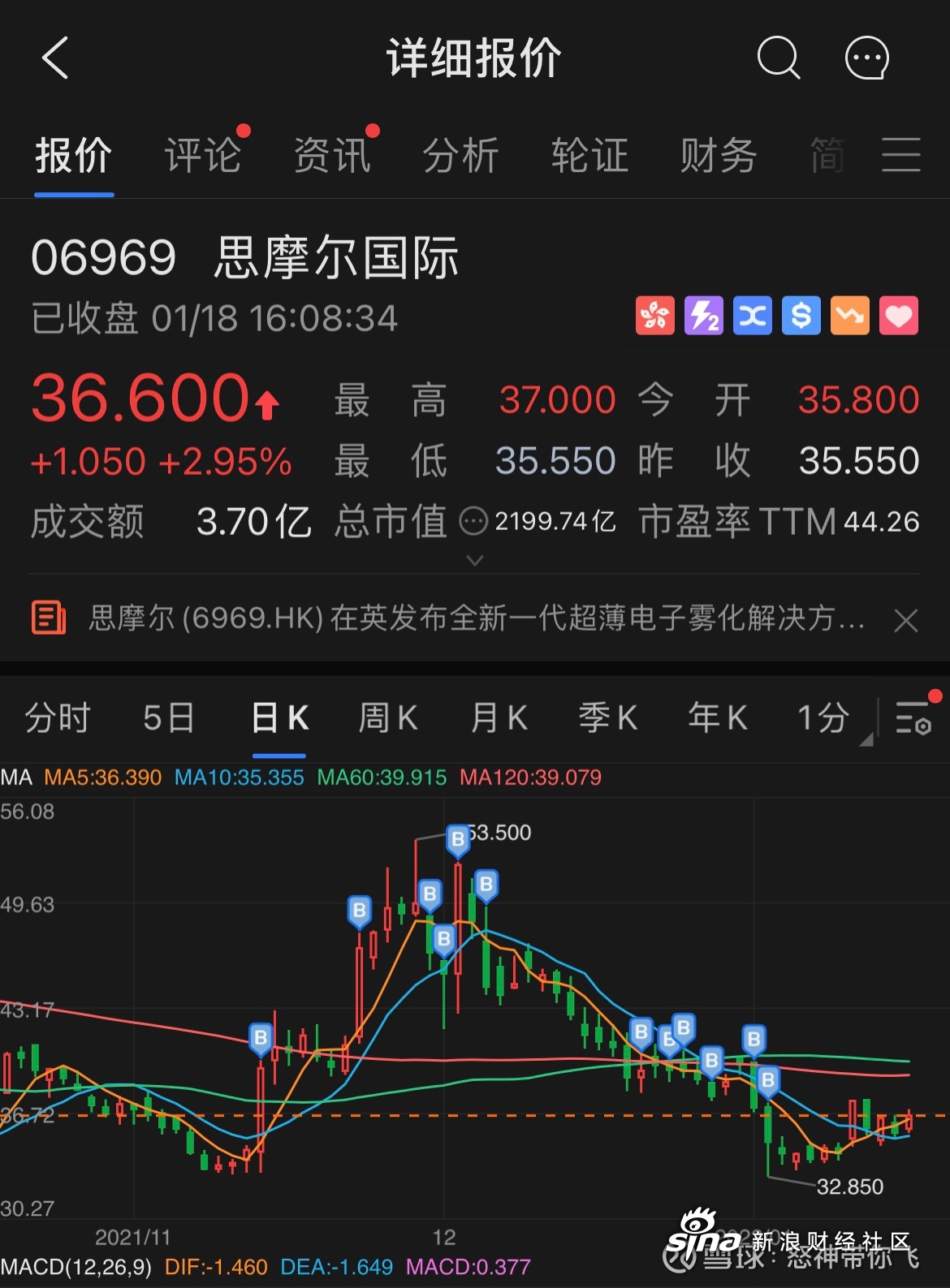Open the 分析 tab

point(460,156)
